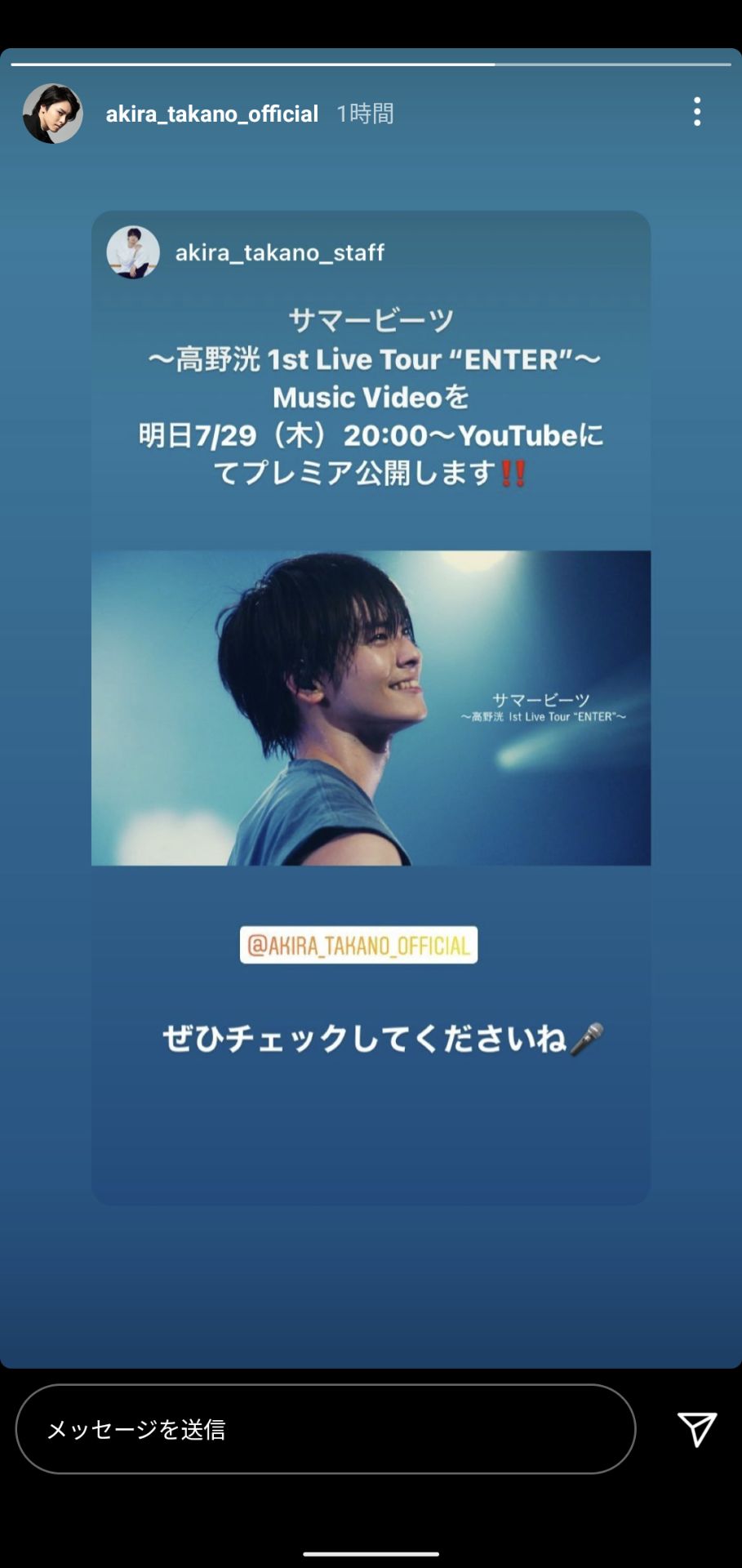Tap the @AKIRA_TAKANO_OFFICIAL mention sticker
Image resolution: width=742 pixels, height=1568 pixels.
(x=358, y=945)
